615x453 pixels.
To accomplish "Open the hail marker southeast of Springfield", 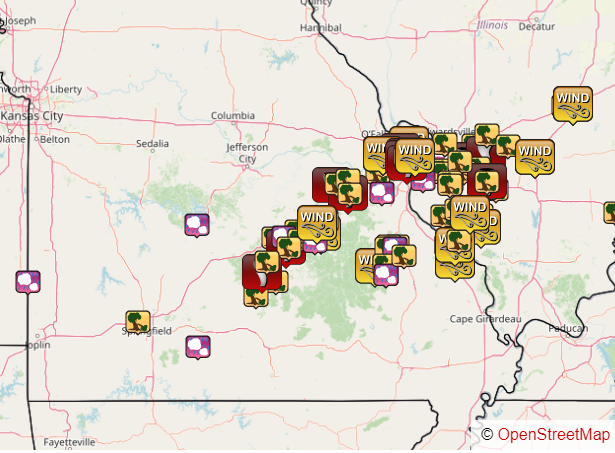I will point(198,346).
